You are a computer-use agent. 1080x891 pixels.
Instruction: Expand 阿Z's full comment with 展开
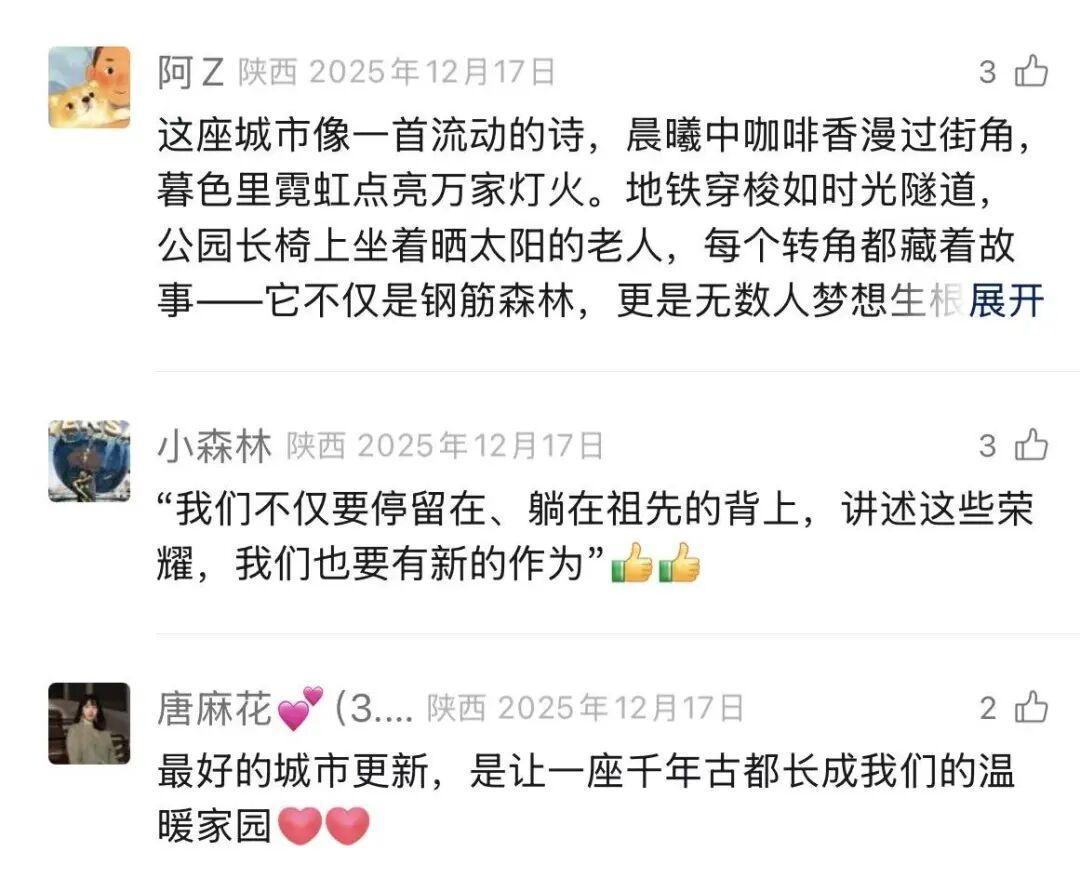1006,301
